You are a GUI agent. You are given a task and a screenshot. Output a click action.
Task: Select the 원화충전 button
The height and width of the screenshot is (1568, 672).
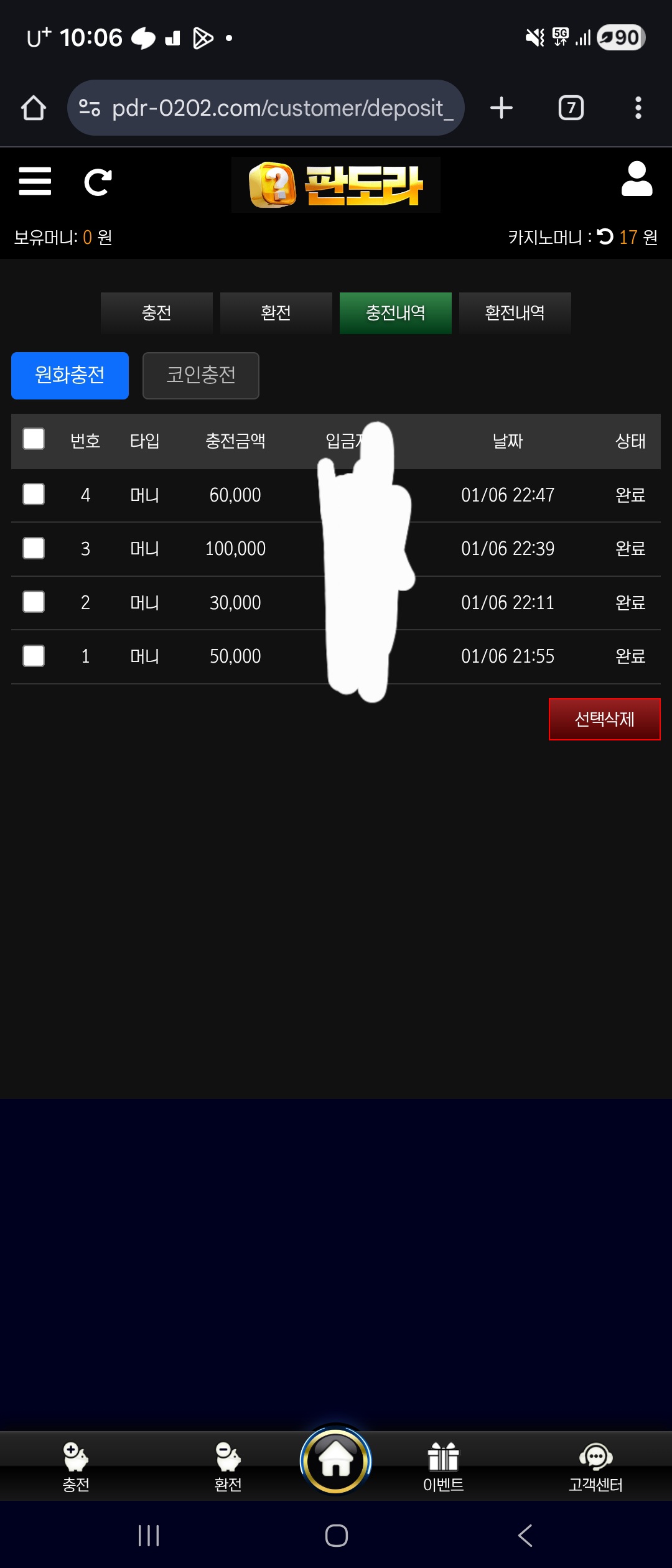tap(70, 375)
